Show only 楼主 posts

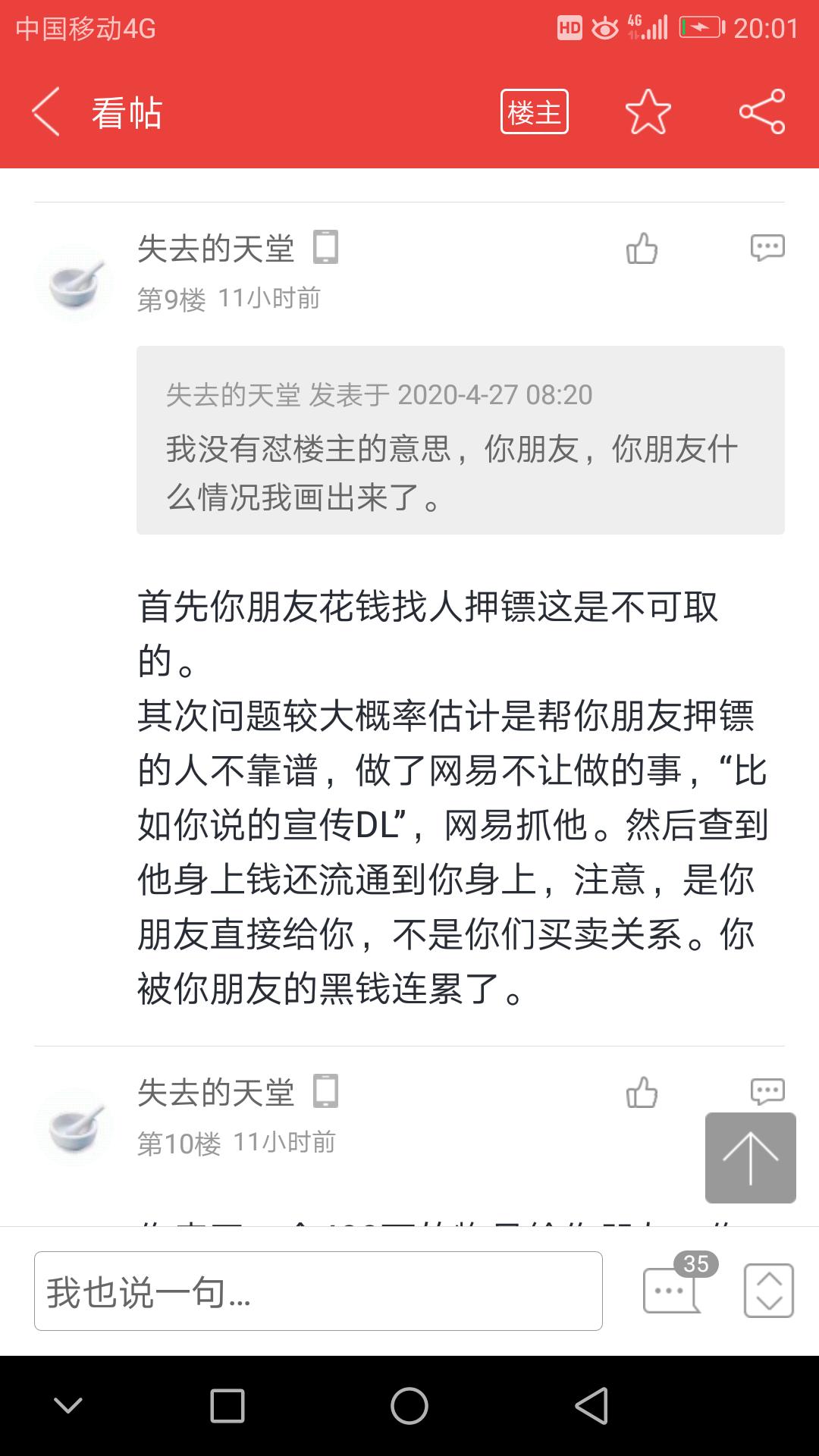click(534, 112)
